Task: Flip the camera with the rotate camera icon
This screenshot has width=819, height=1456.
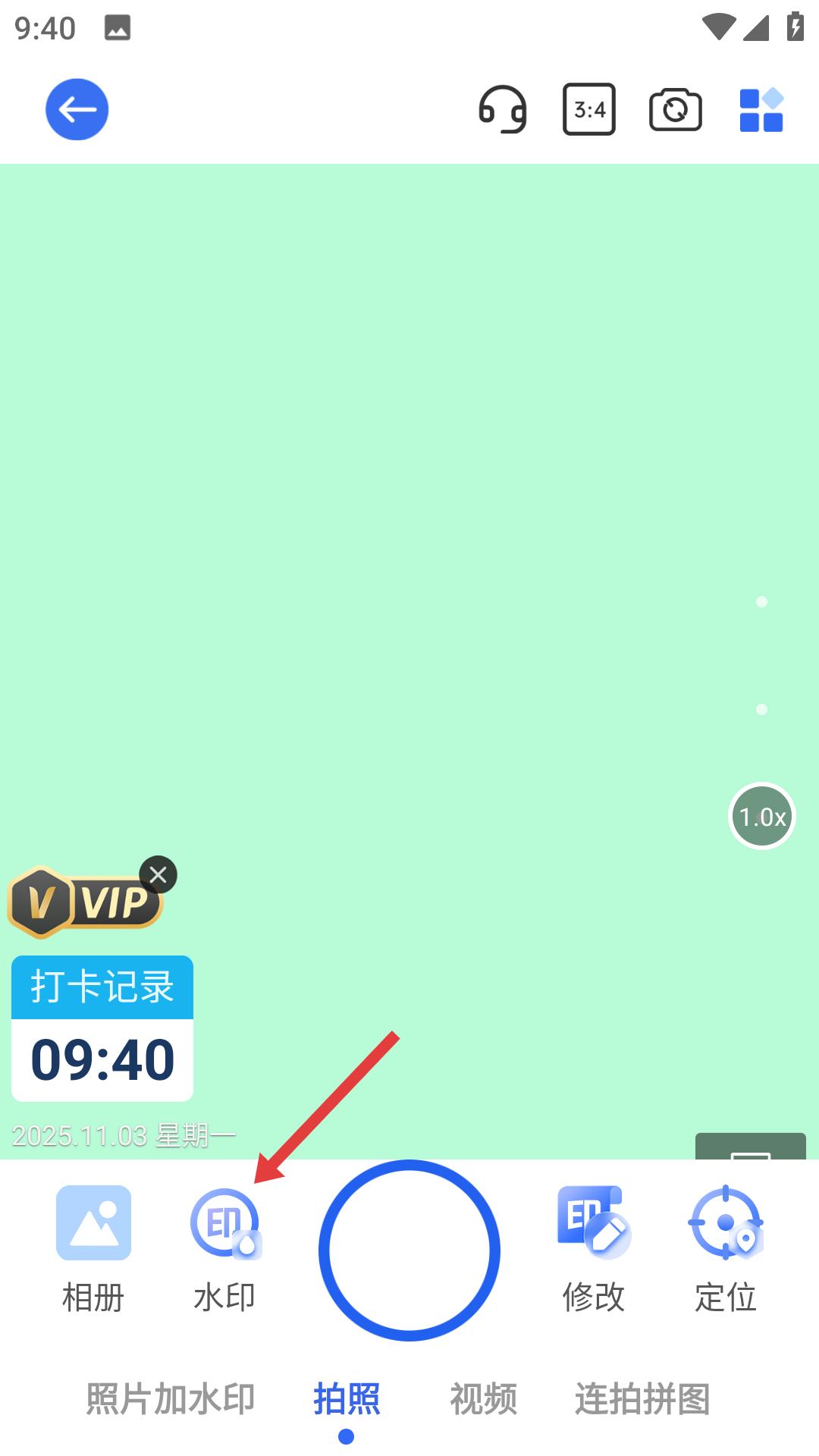Action: [x=675, y=108]
